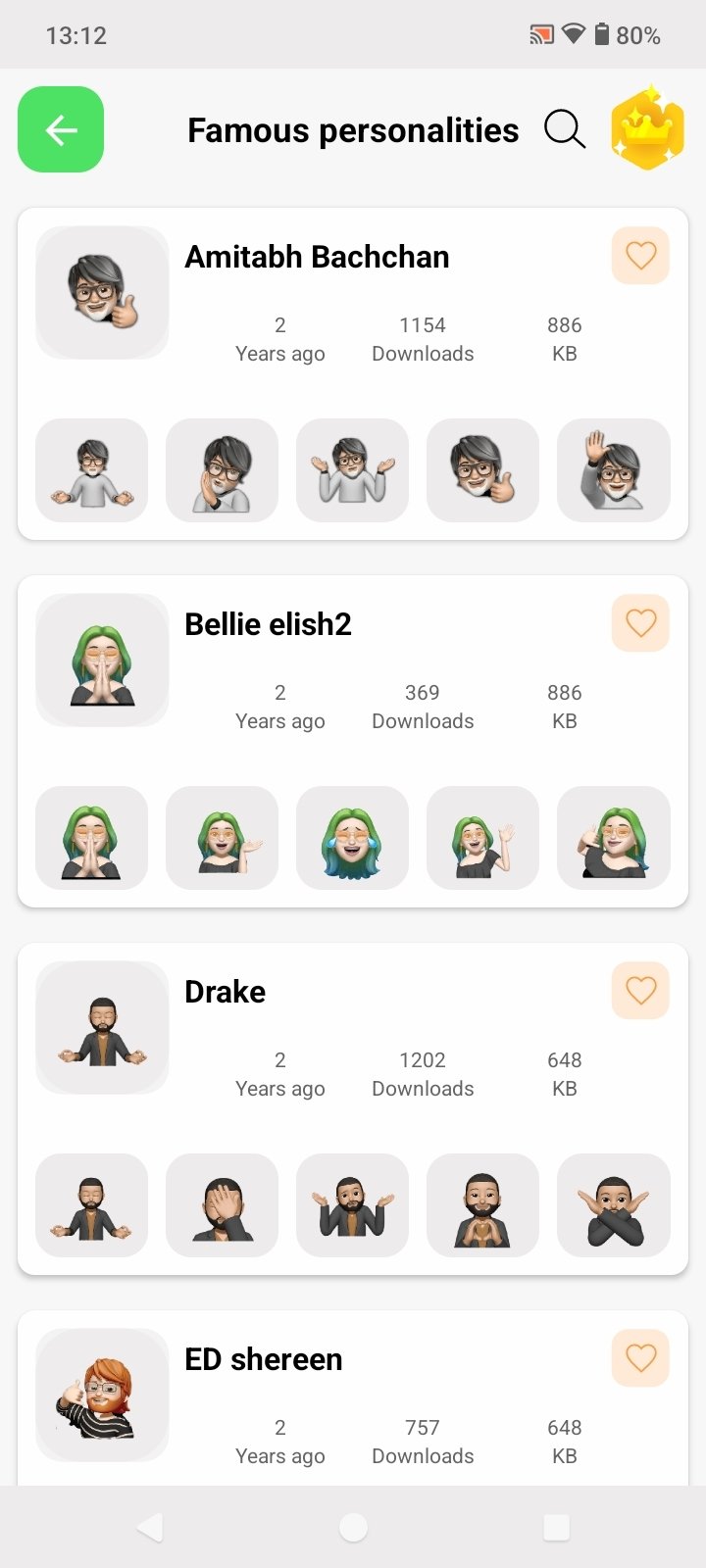Go back using the green arrow button
The width and height of the screenshot is (706, 1568).
pos(61,129)
